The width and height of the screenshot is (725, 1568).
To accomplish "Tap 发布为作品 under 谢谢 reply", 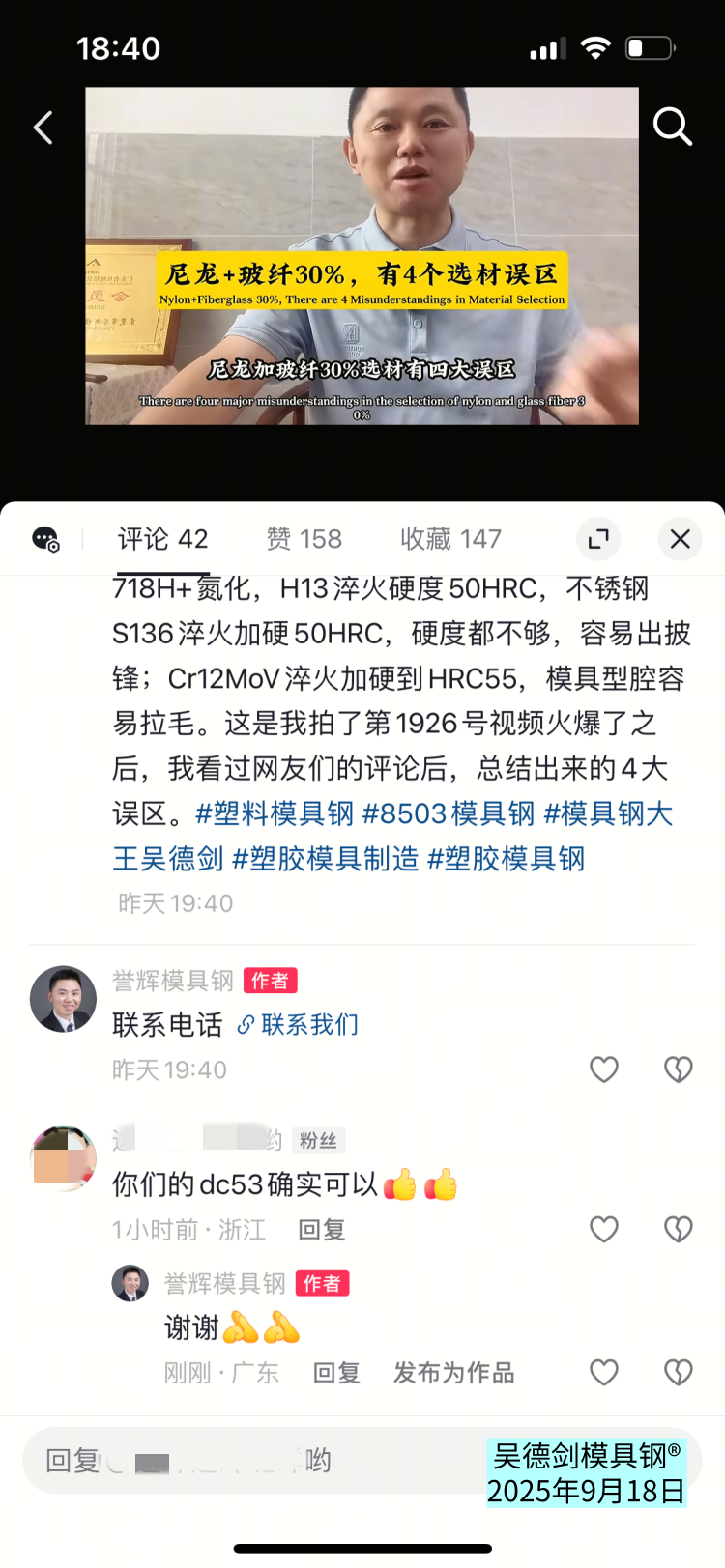I will click(453, 1372).
